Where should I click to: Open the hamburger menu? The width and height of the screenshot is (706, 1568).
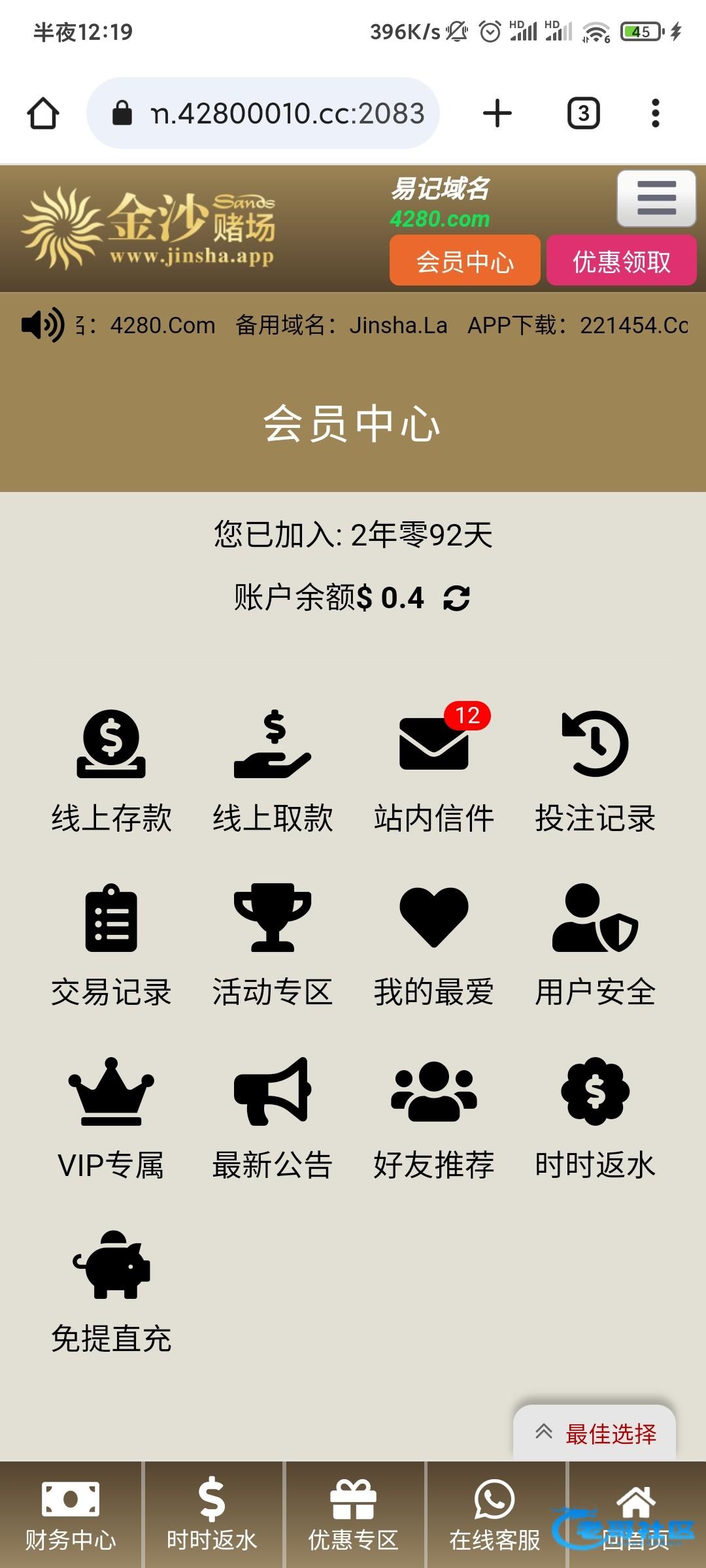tap(656, 198)
